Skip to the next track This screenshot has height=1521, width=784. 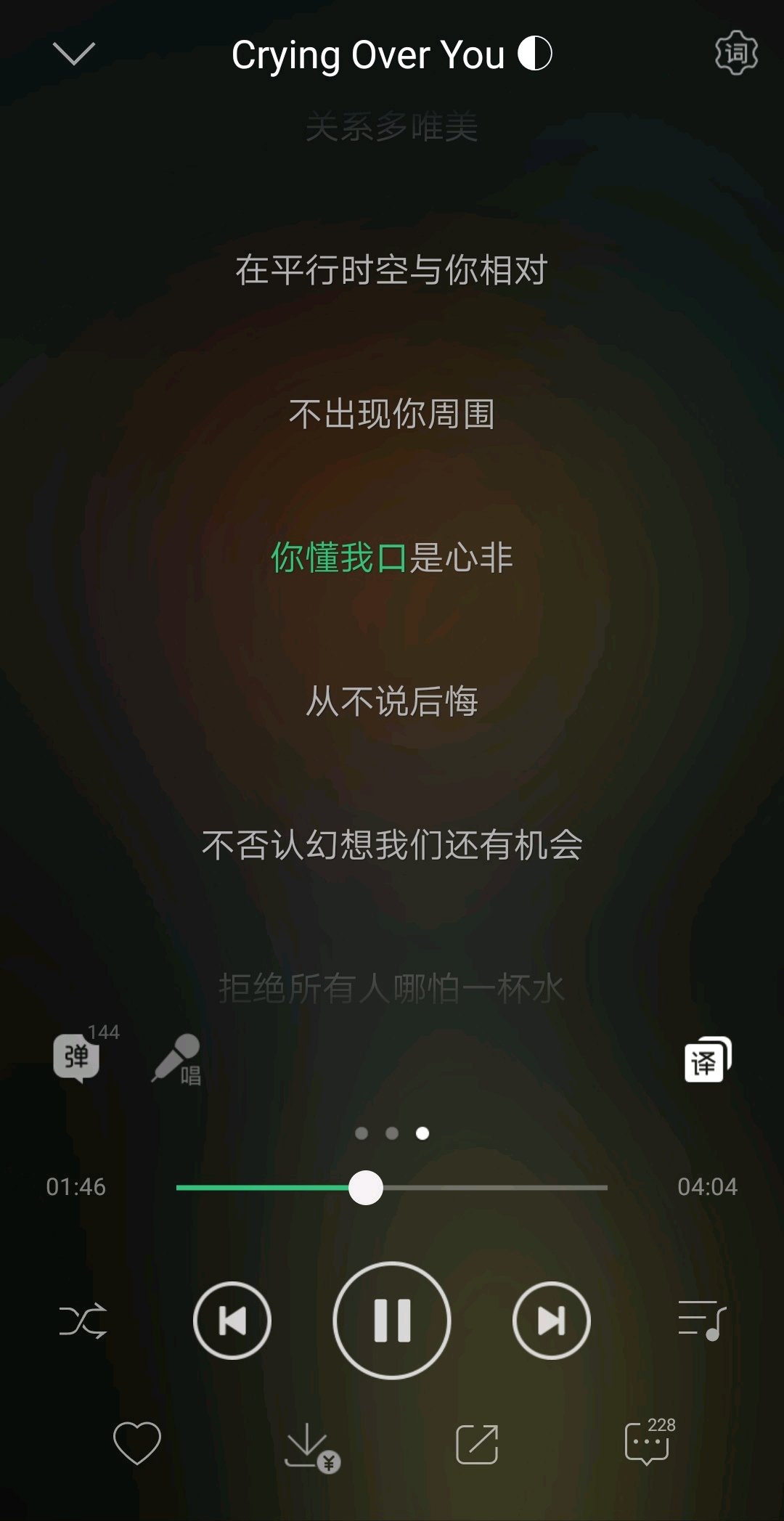tap(552, 1321)
